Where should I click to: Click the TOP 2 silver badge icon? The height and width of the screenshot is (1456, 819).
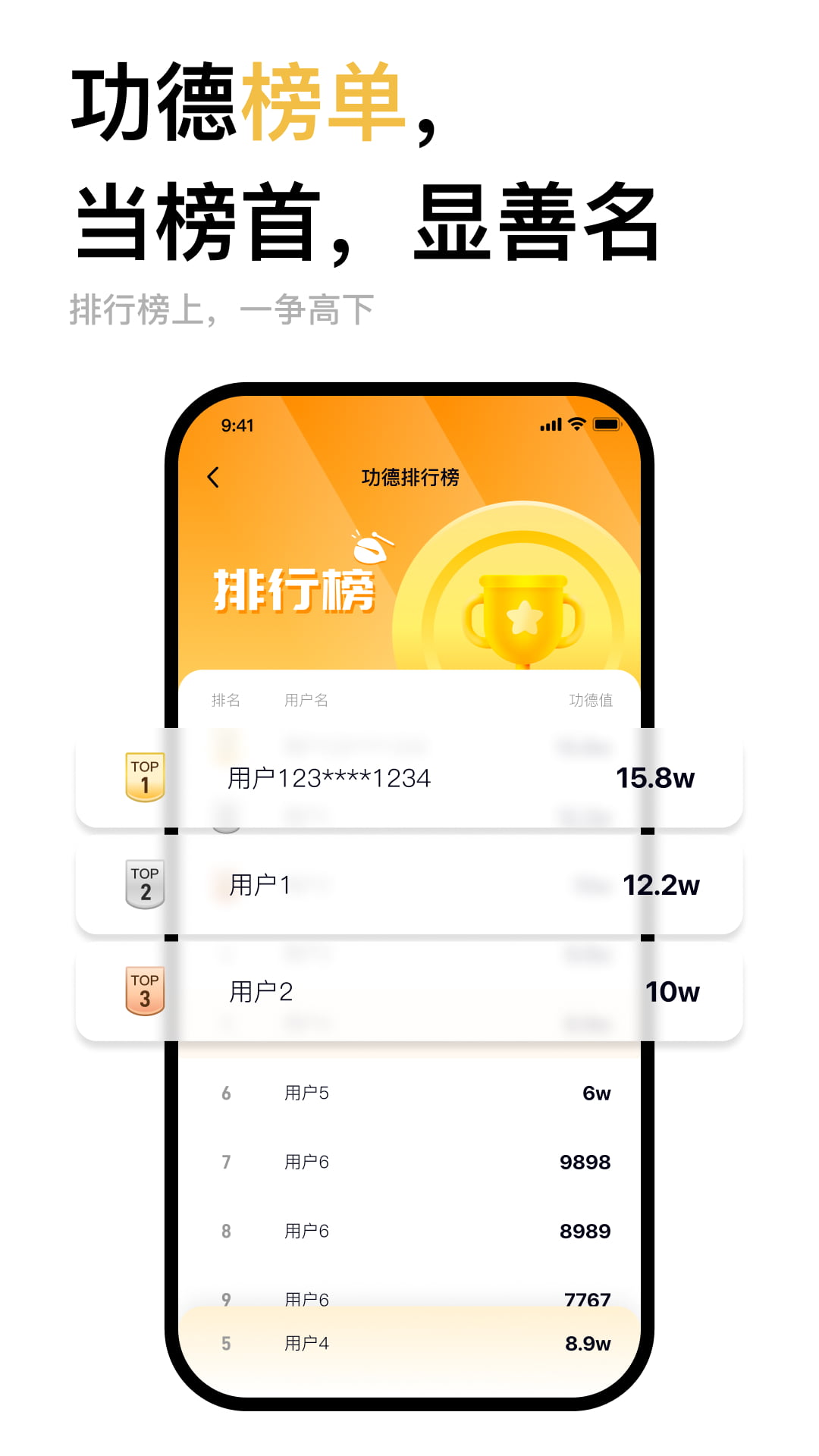click(145, 884)
